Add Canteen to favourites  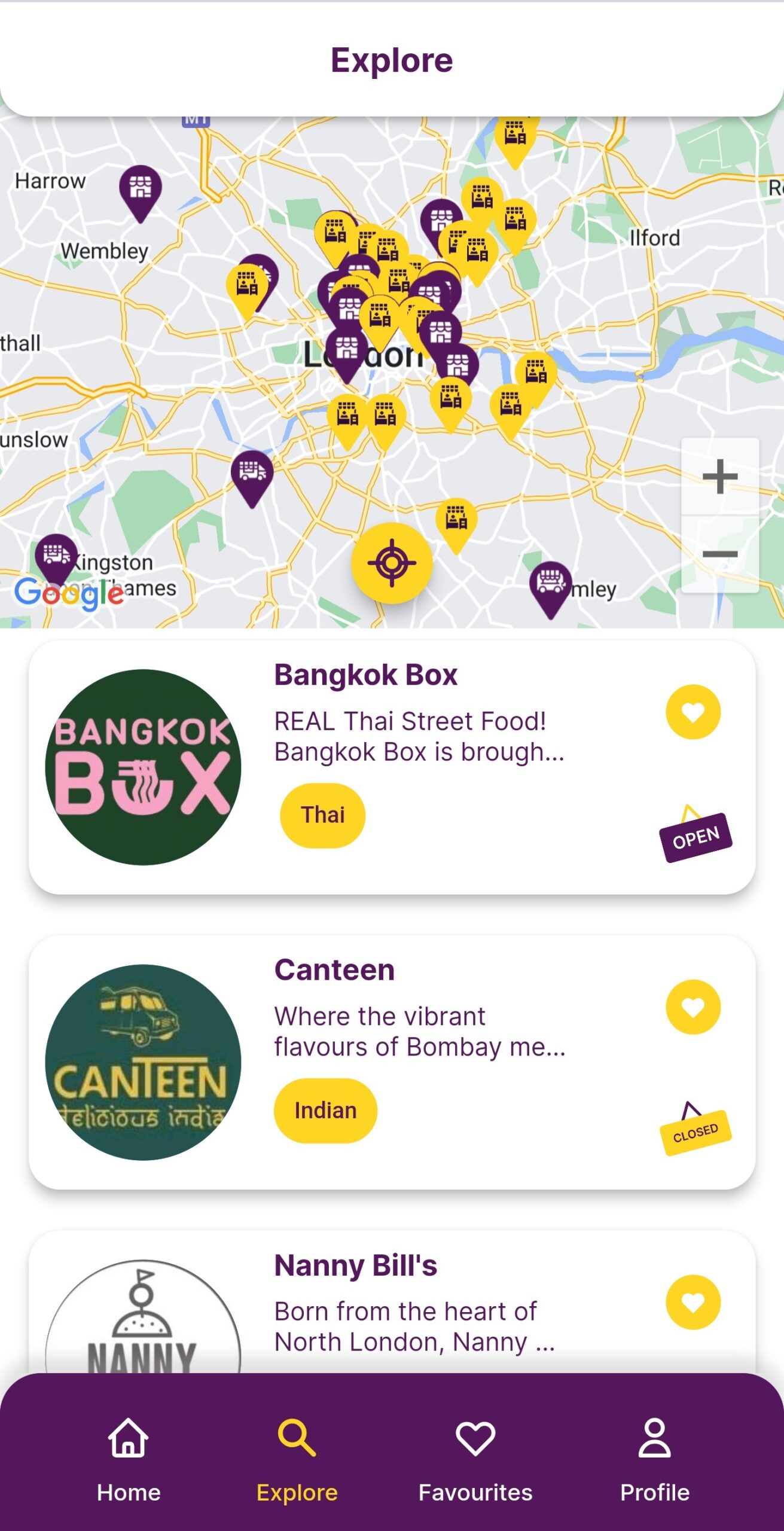[693, 1007]
